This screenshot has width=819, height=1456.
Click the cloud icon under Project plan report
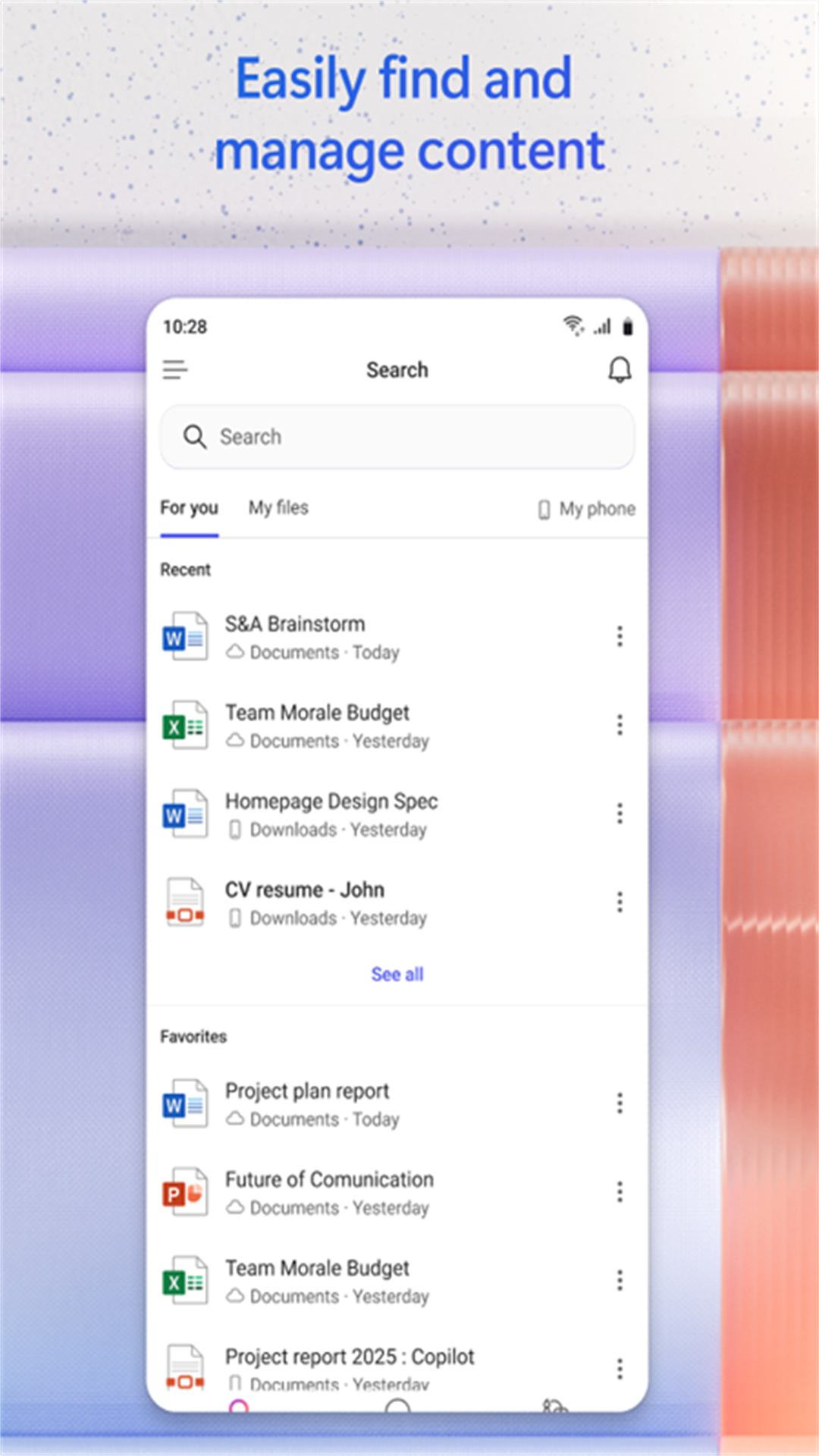coord(236,1119)
